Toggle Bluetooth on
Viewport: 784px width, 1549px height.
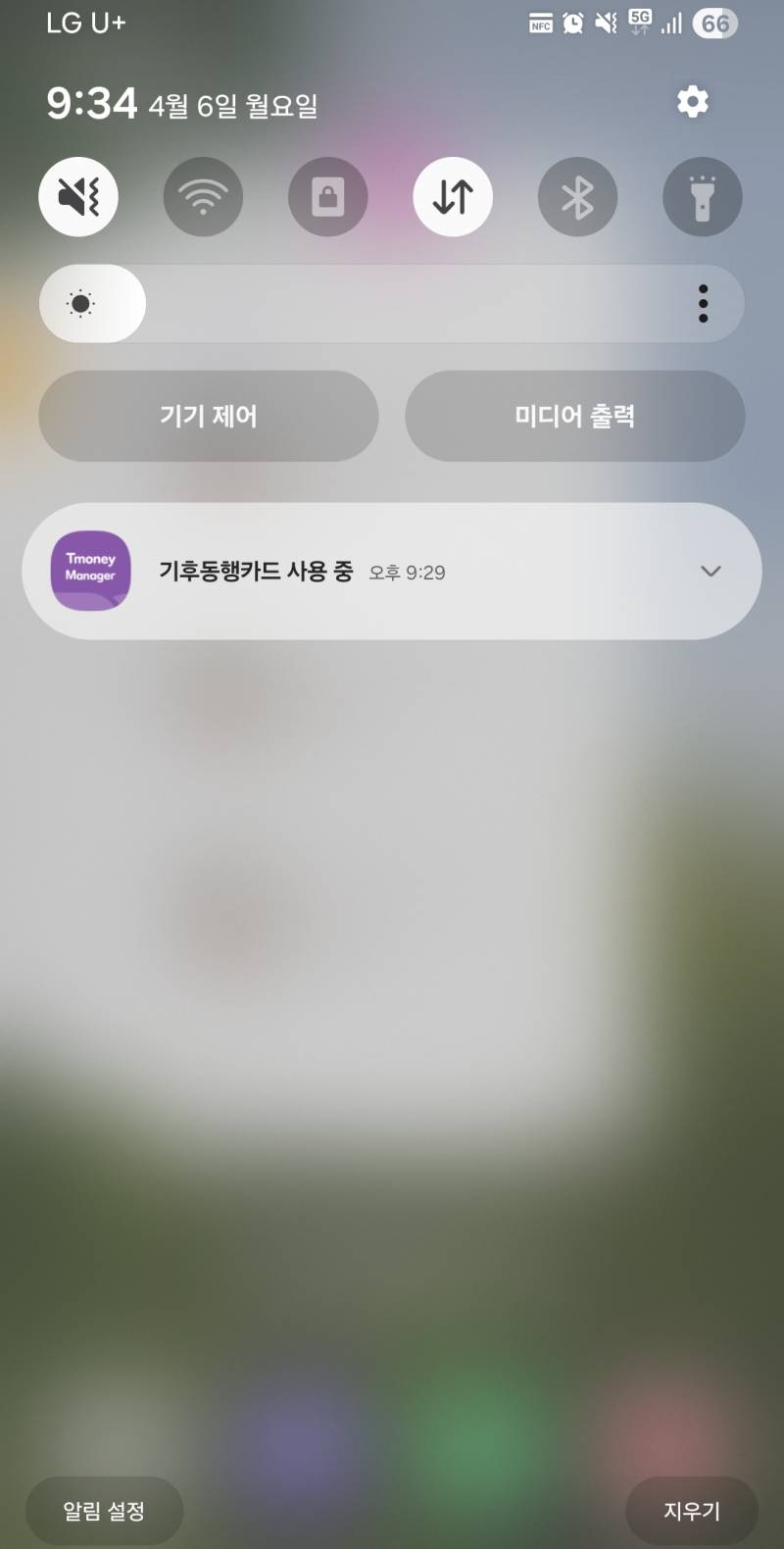point(577,196)
